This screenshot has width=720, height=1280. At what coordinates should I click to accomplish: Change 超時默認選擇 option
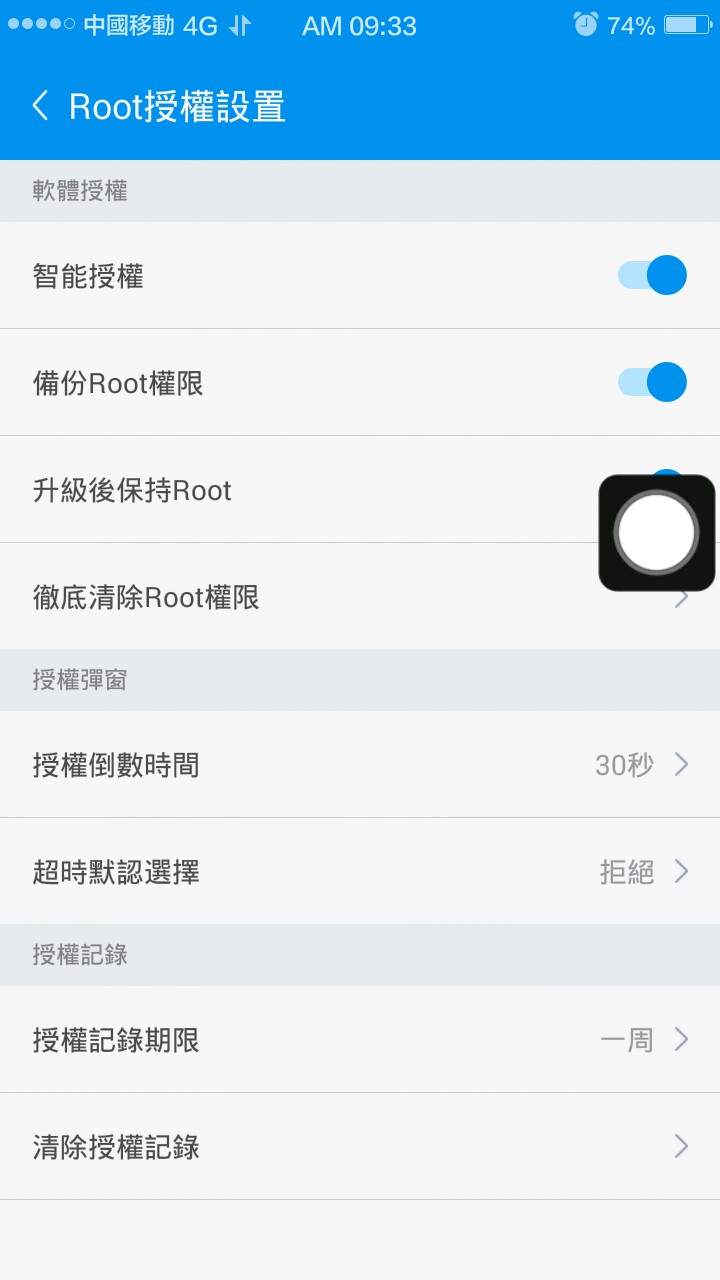(x=360, y=872)
